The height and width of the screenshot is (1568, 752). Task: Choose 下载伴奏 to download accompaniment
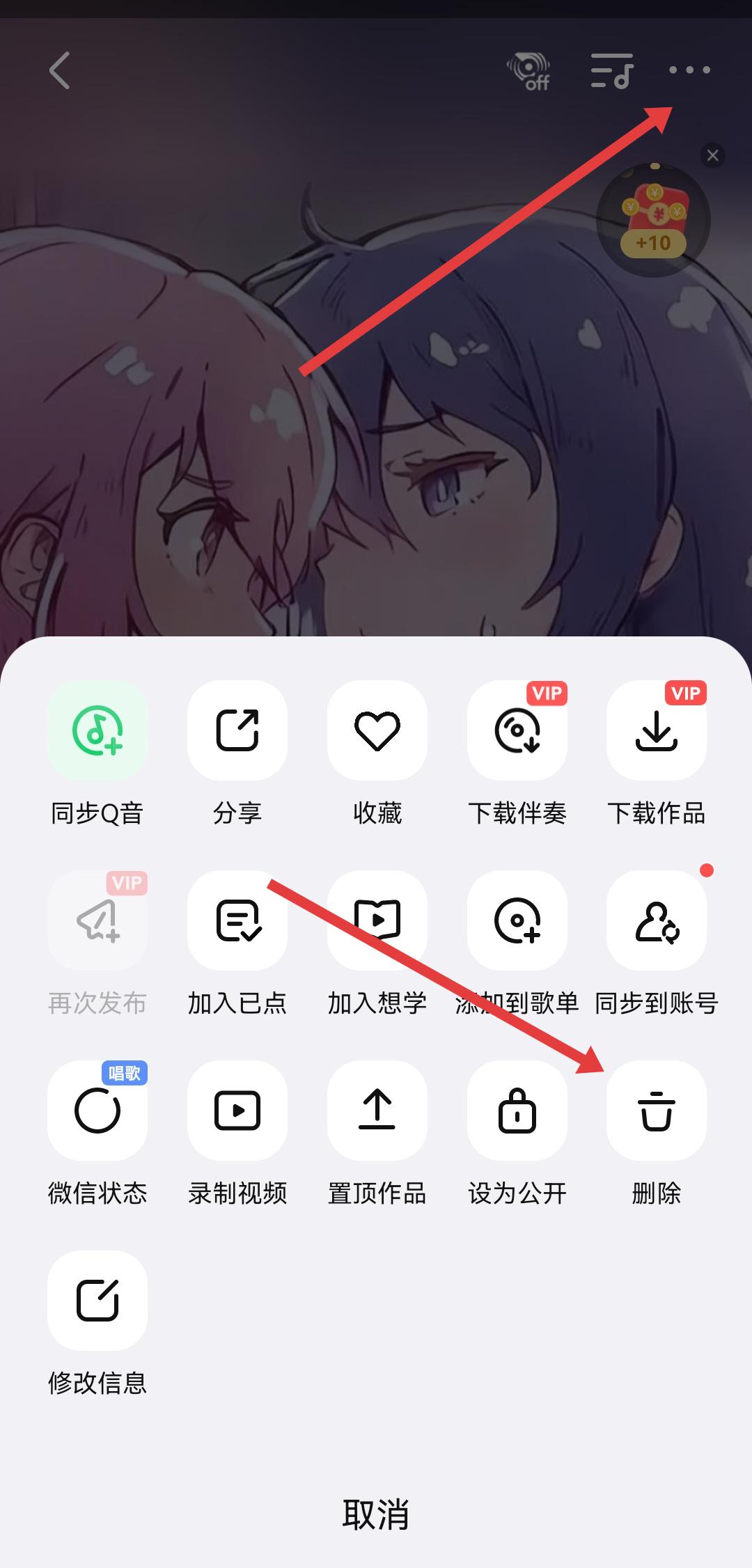517,730
